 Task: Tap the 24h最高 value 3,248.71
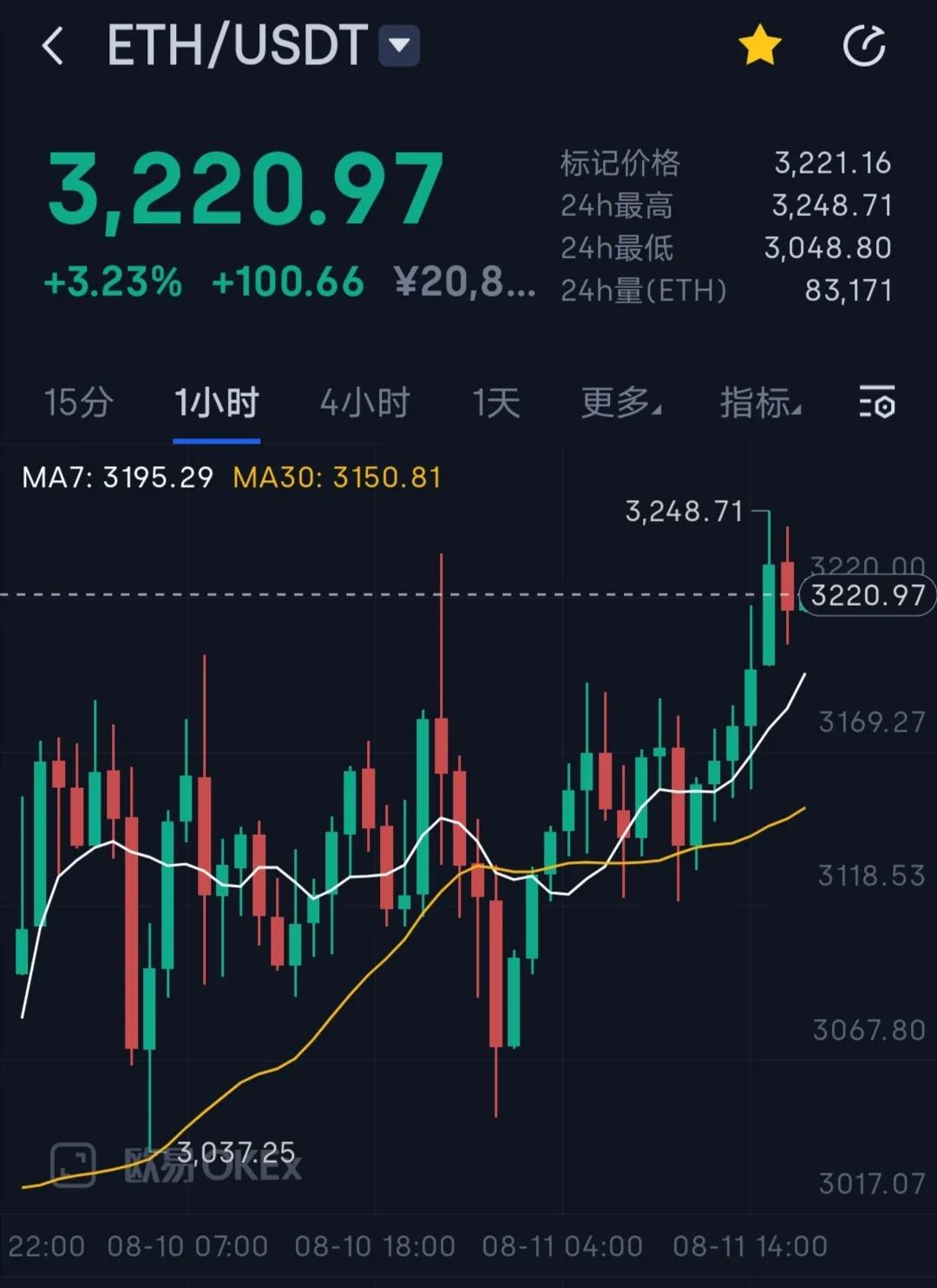(832, 206)
